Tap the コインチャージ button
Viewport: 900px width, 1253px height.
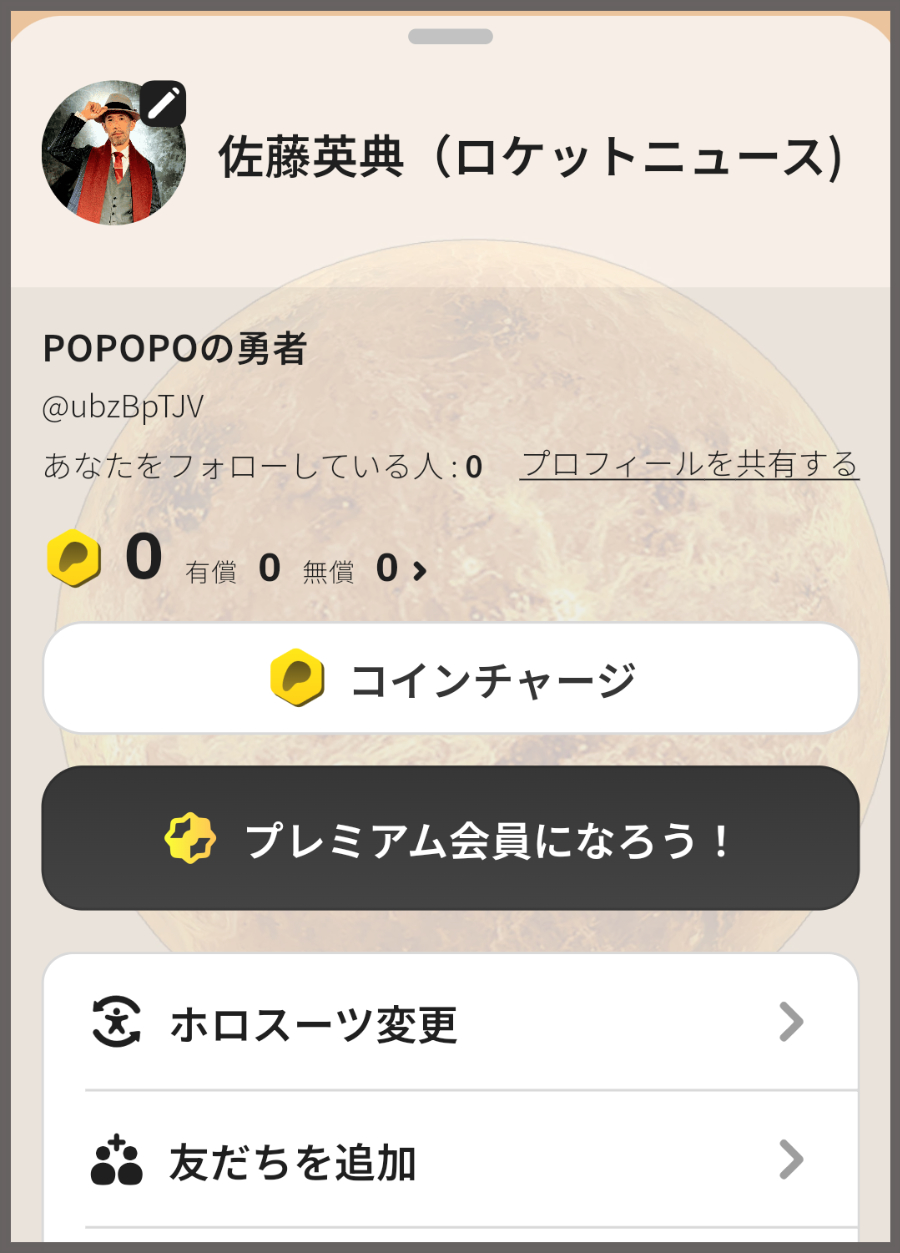(450, 679)
